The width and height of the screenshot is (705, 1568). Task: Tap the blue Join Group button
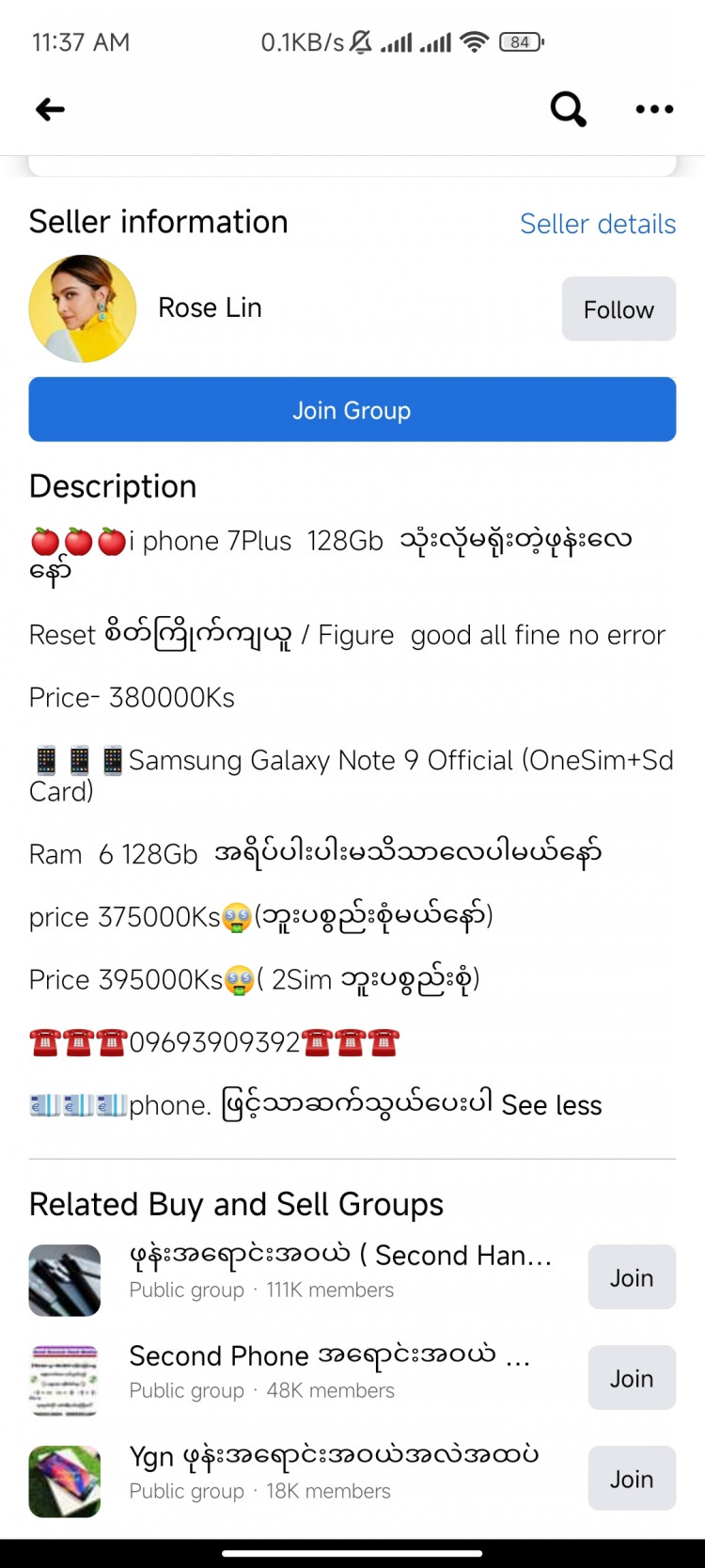click(352, 410)
